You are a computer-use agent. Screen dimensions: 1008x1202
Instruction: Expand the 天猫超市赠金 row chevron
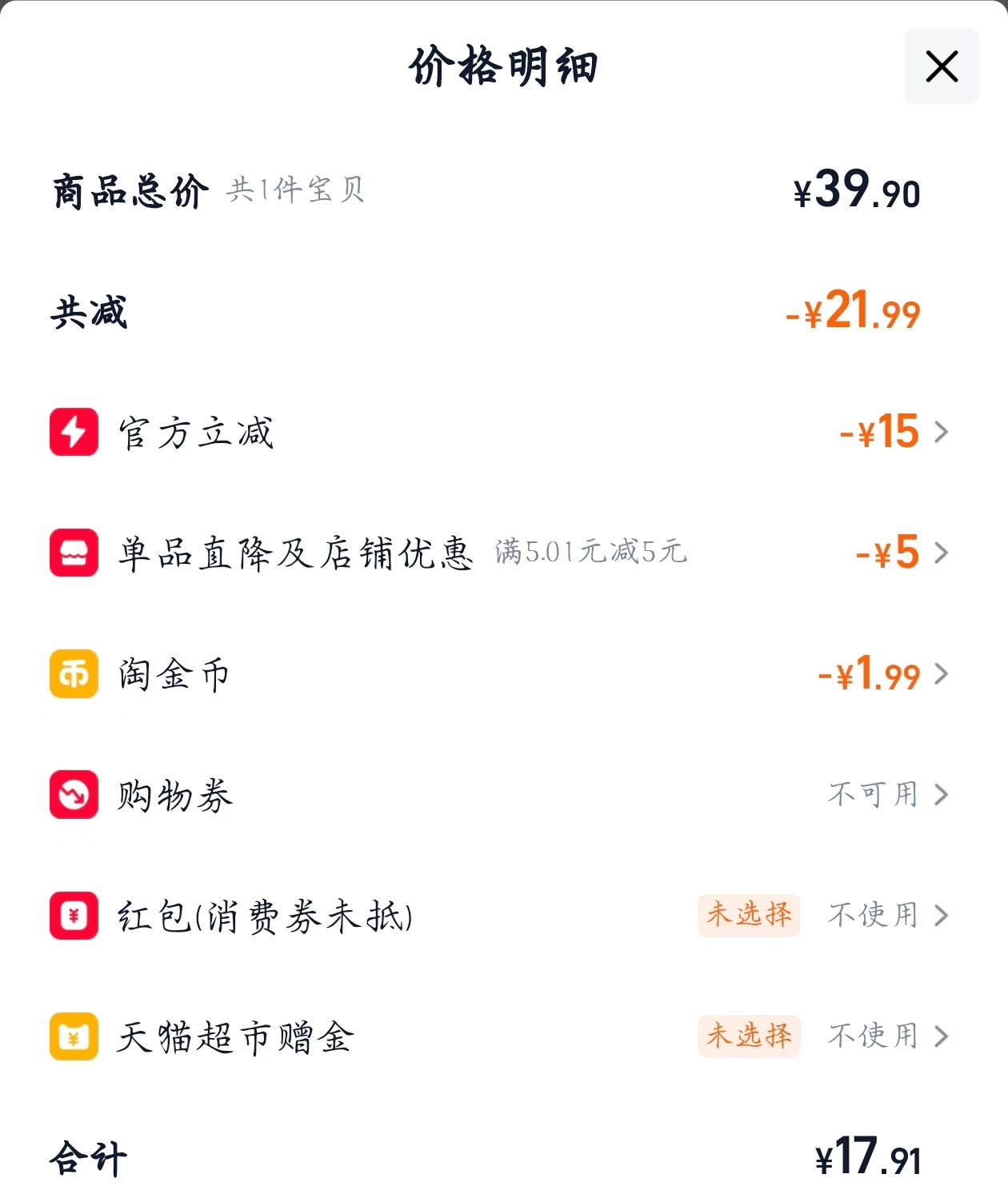click(x=941, y=1037)
